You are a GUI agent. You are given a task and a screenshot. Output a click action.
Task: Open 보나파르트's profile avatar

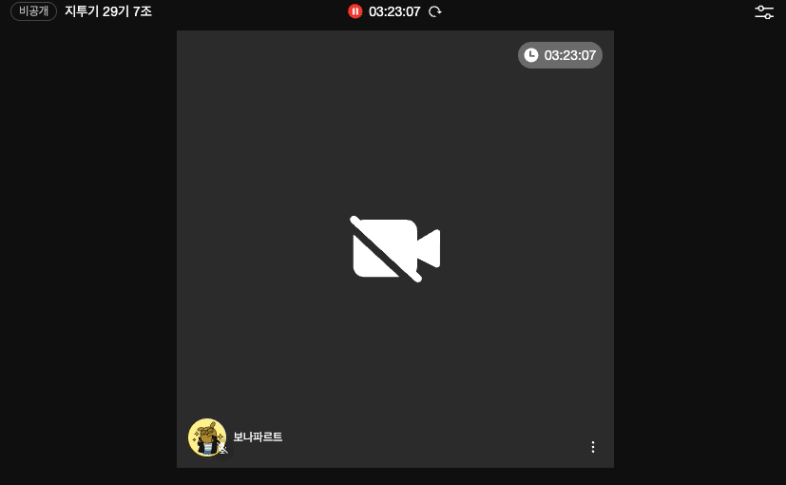pos(207,437)
